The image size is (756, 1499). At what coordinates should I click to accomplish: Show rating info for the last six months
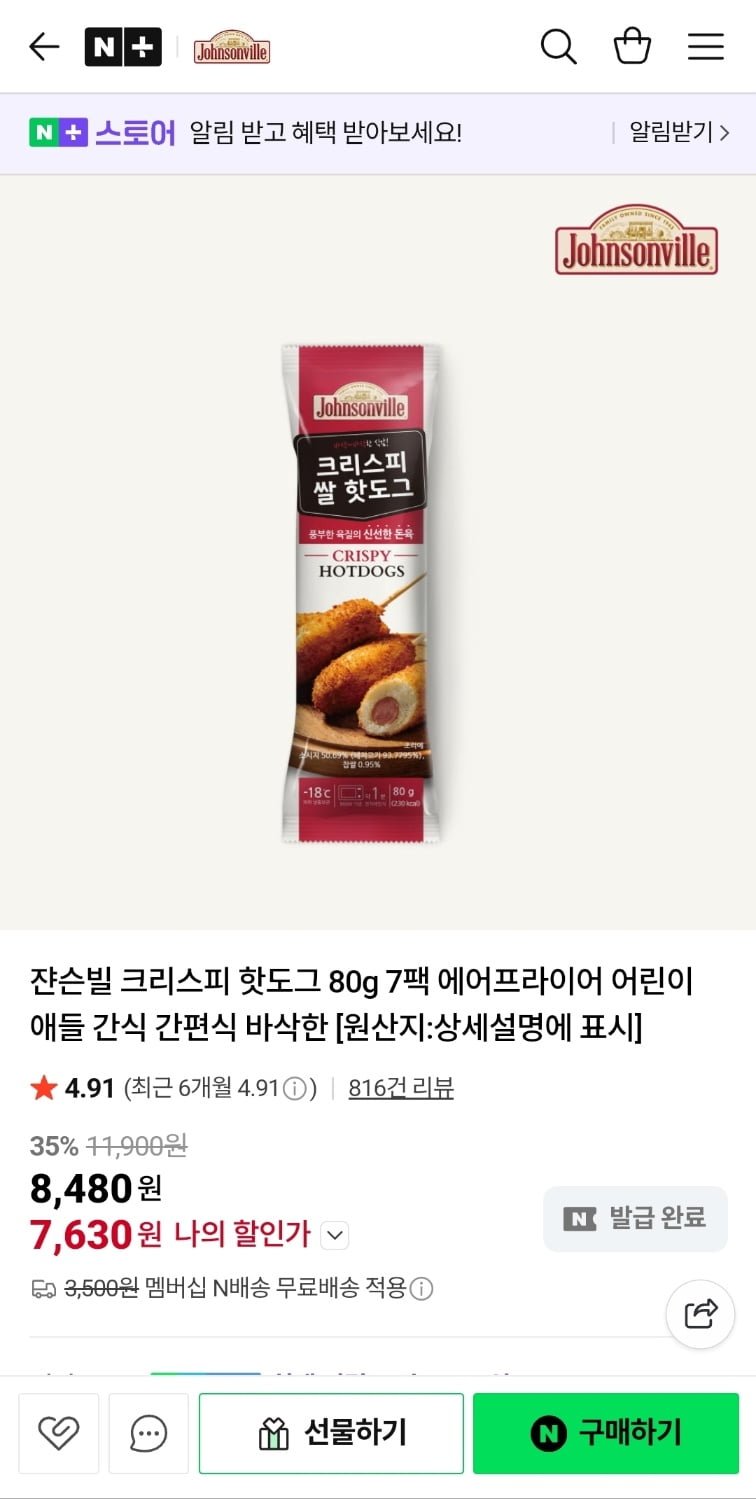click(x=294, y=1089)
